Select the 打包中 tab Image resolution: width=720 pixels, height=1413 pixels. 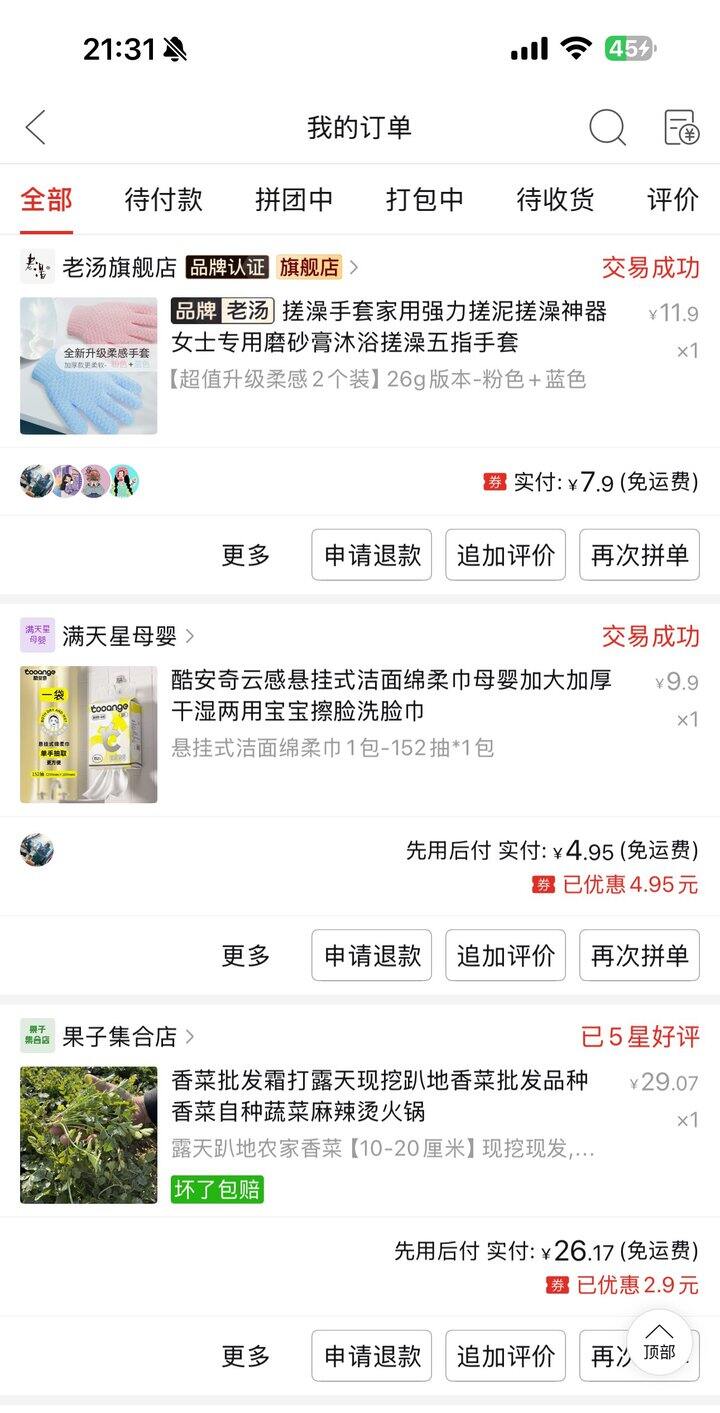pos(425,199)
